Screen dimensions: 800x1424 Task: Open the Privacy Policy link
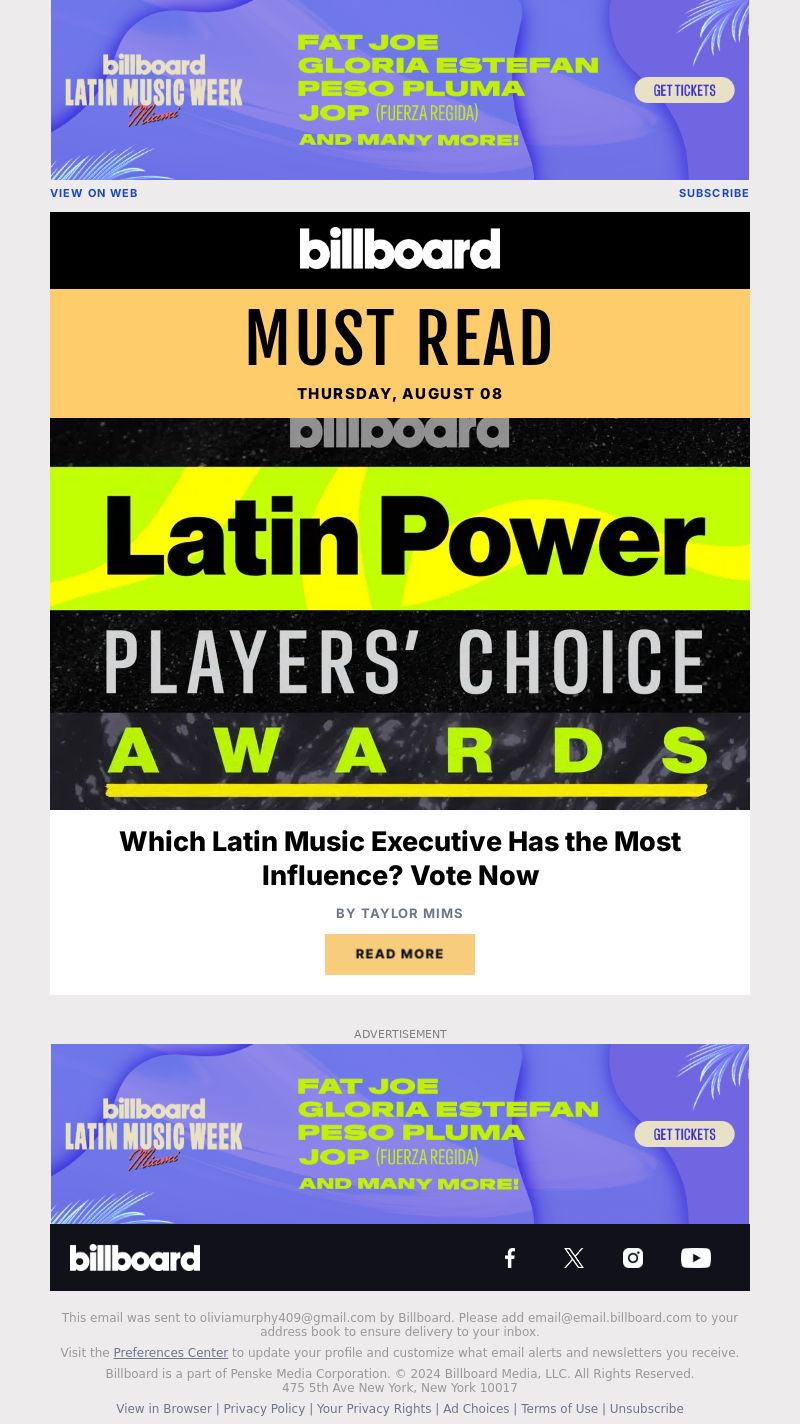pos(264,1409)
